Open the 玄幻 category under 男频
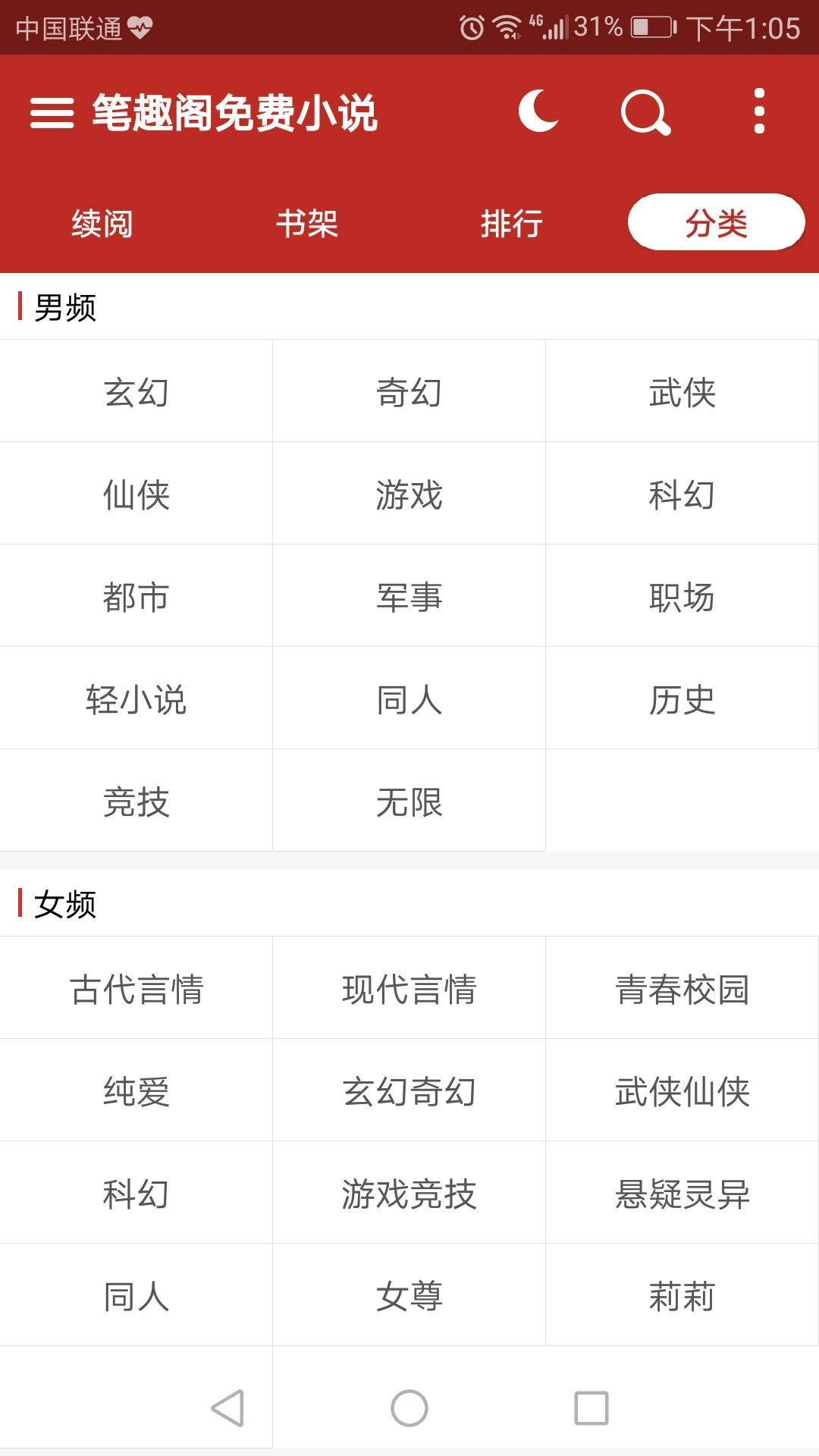This screenshot has height=1456, width=819. click(136, 391)
